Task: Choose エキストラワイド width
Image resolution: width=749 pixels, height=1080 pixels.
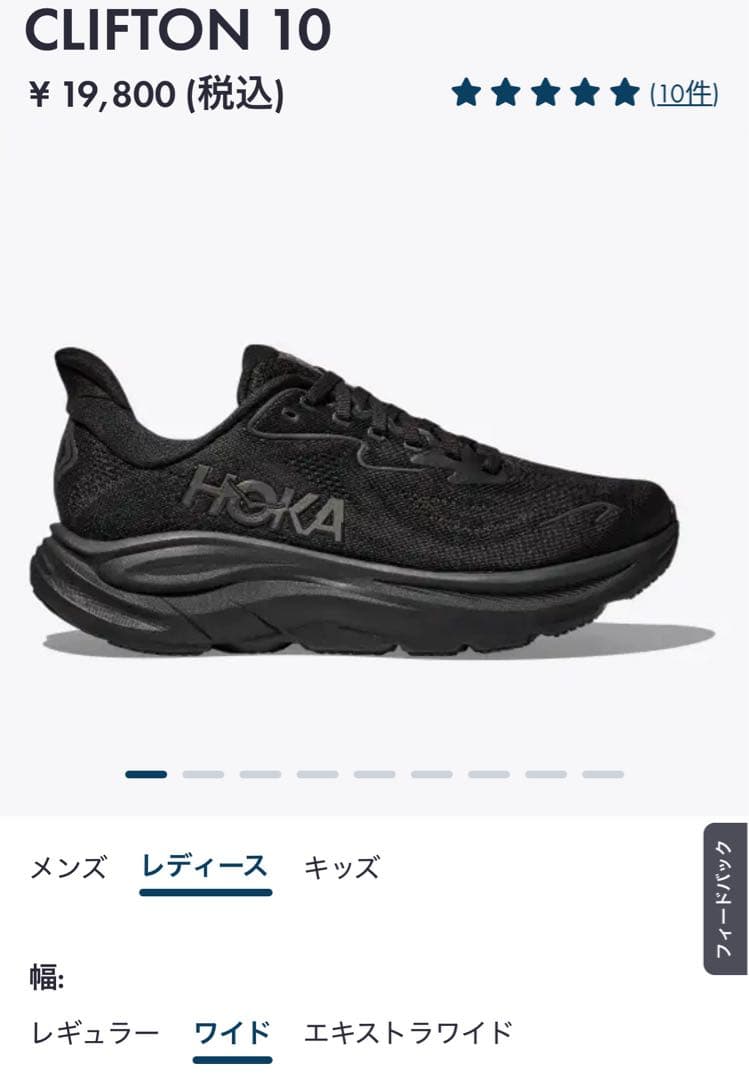Action: tap(408, 1032)
